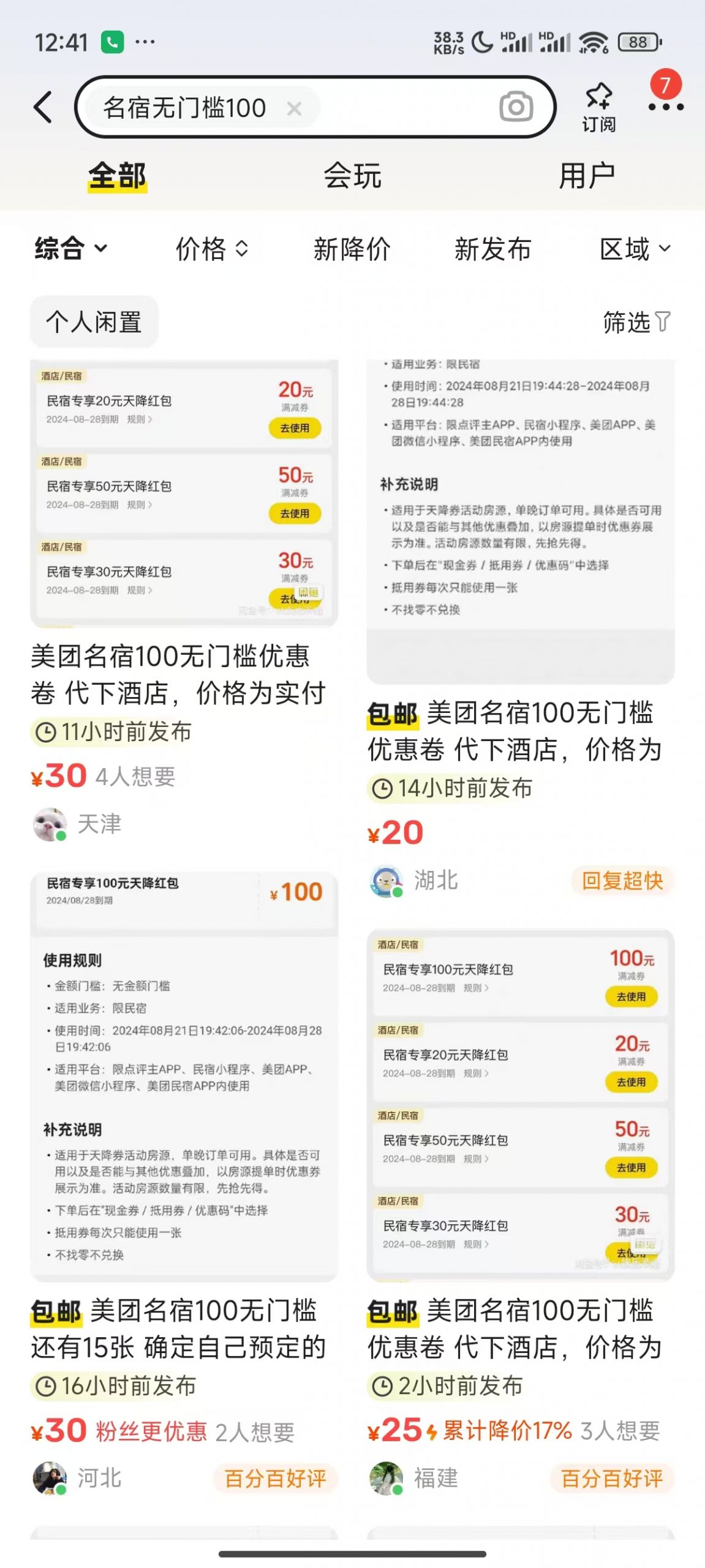Sort results by 新发布

click(x=492, y=249)
